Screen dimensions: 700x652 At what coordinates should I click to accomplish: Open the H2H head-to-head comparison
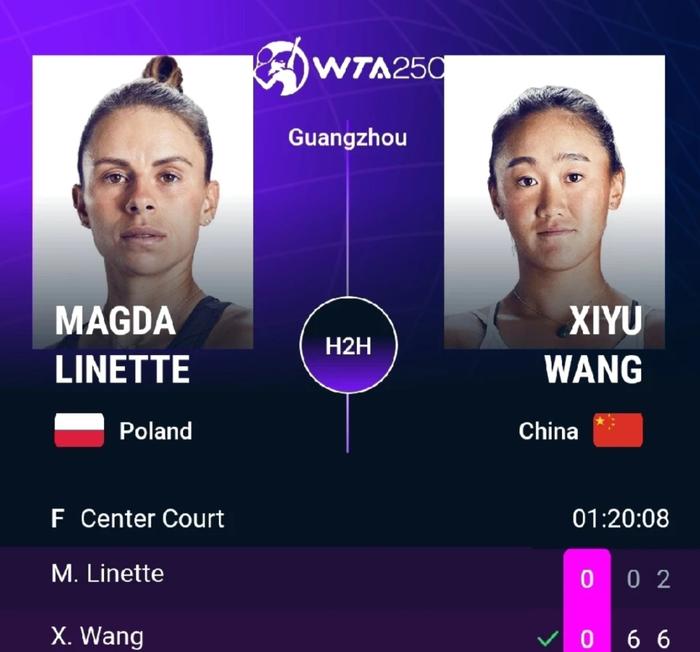click(x=348, y=349)
